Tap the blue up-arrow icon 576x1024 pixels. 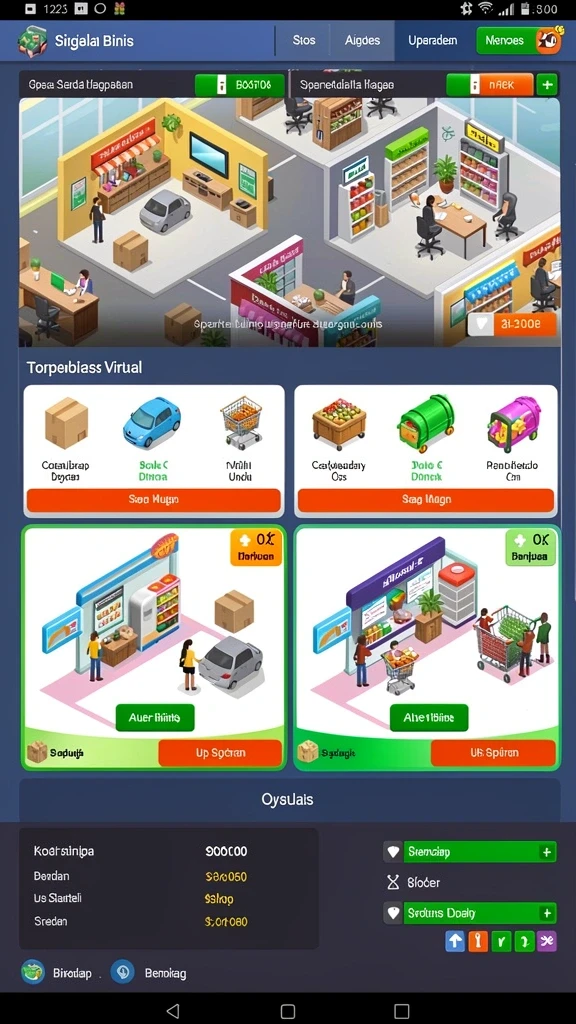click(x=455, y=941)
